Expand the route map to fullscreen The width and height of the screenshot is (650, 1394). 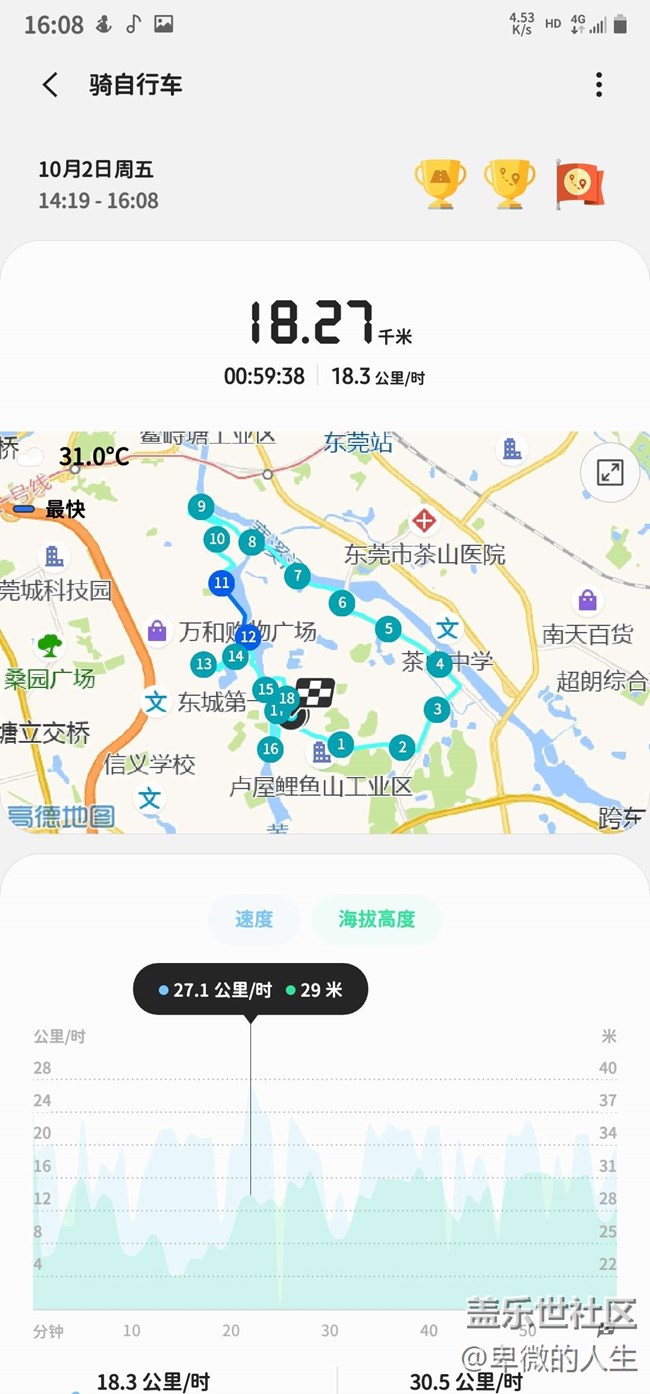[x=610, y=473]
